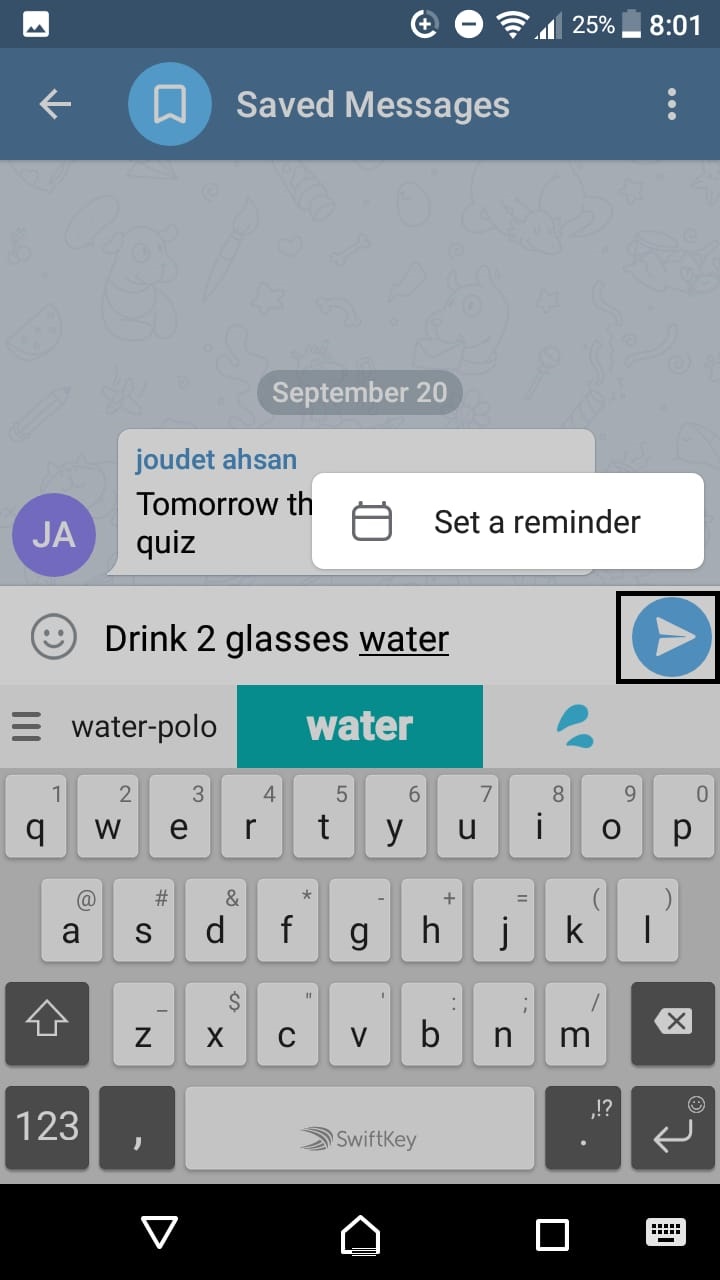Pick the highlighted water suggestion
This screenshot has height=1280, width=720.
coord(360,727)
